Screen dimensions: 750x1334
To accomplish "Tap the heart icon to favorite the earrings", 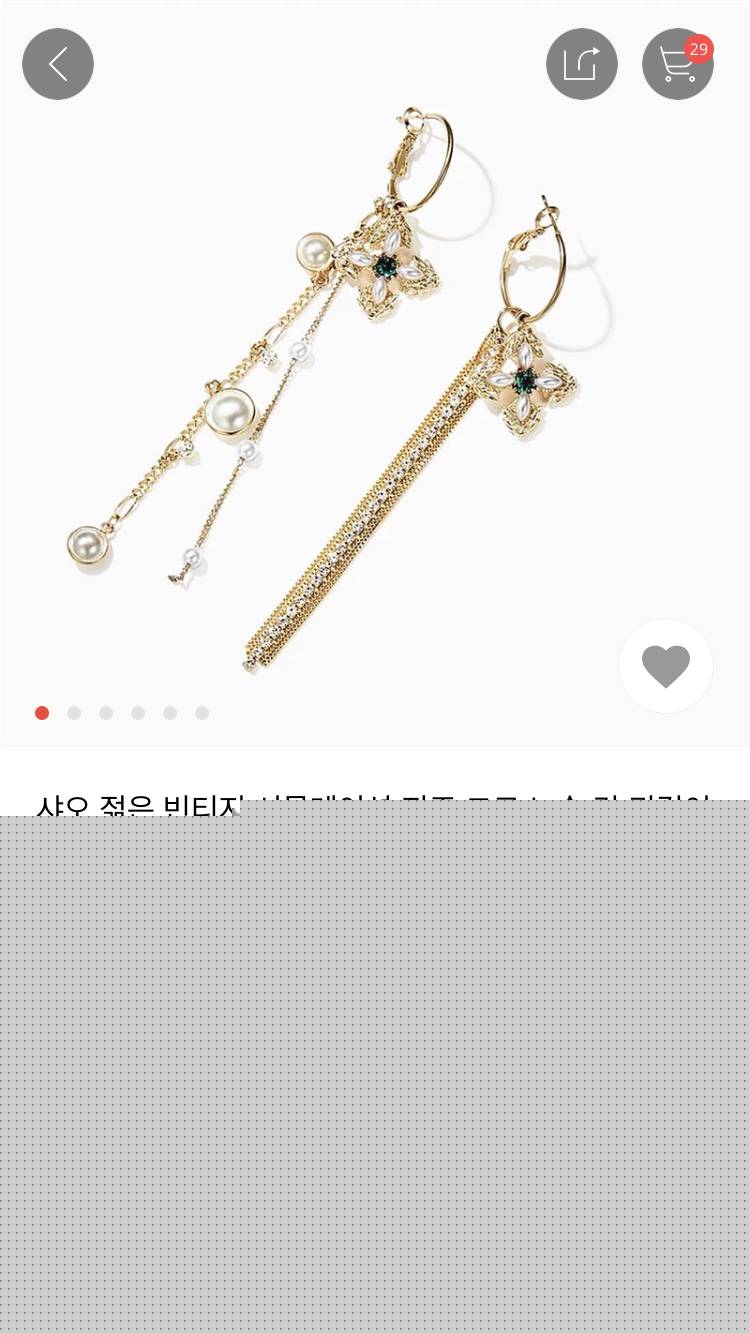I will click(666, 665).
